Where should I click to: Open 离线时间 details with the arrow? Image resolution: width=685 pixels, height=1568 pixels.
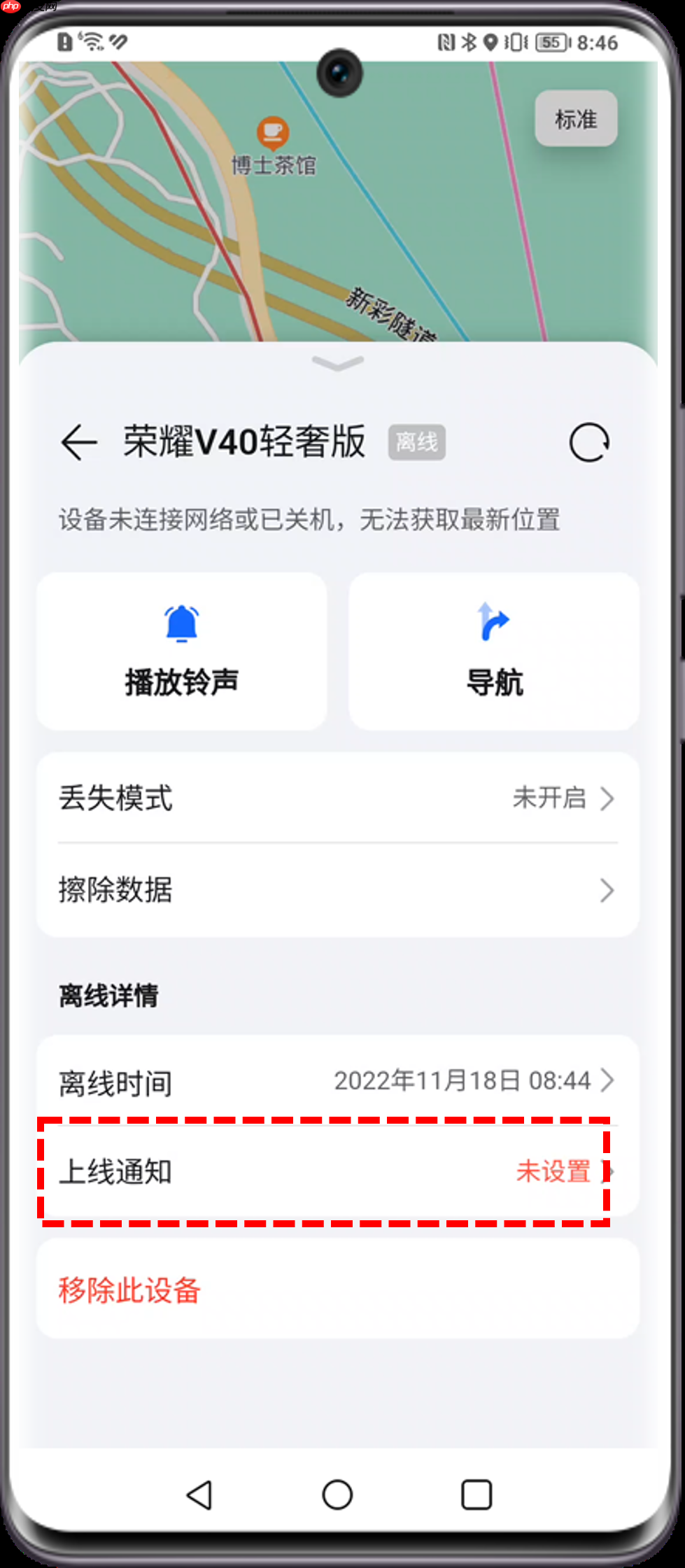coord(607,1081)
